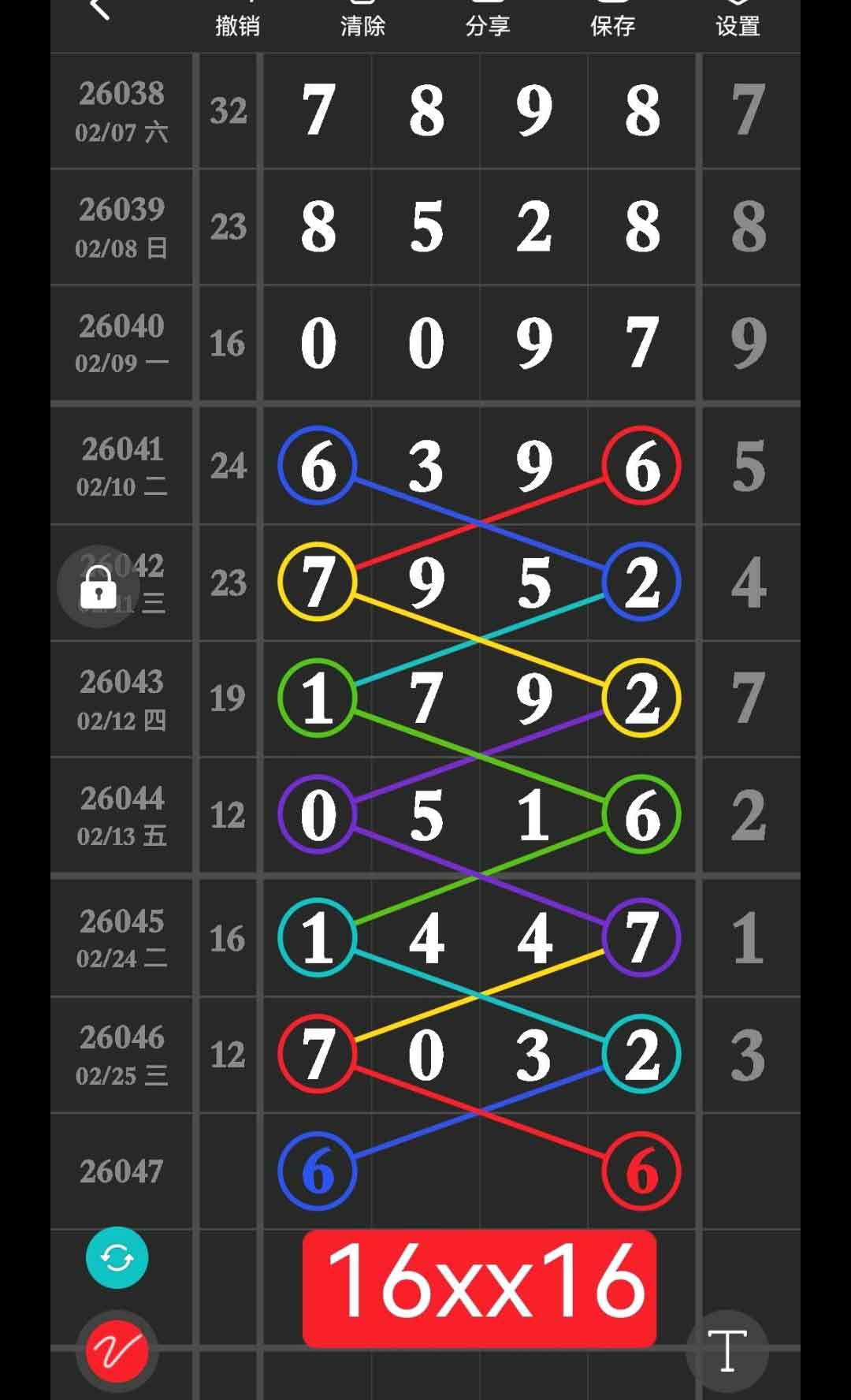Toggle the lock on row 26042
This screenshot has height=1400, width=851.
tap(98, 587)
